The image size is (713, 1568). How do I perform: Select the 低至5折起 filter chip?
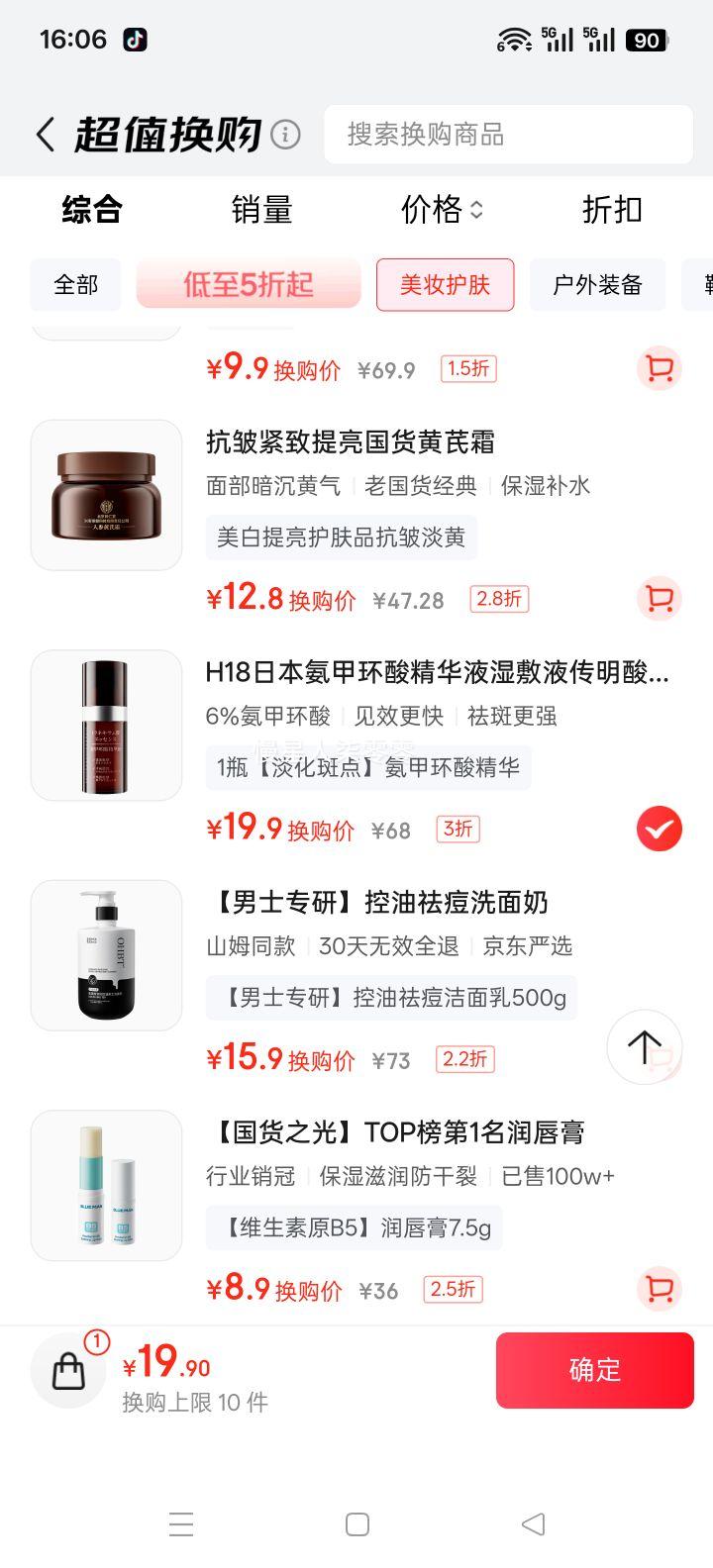click(x=249, y=285)
